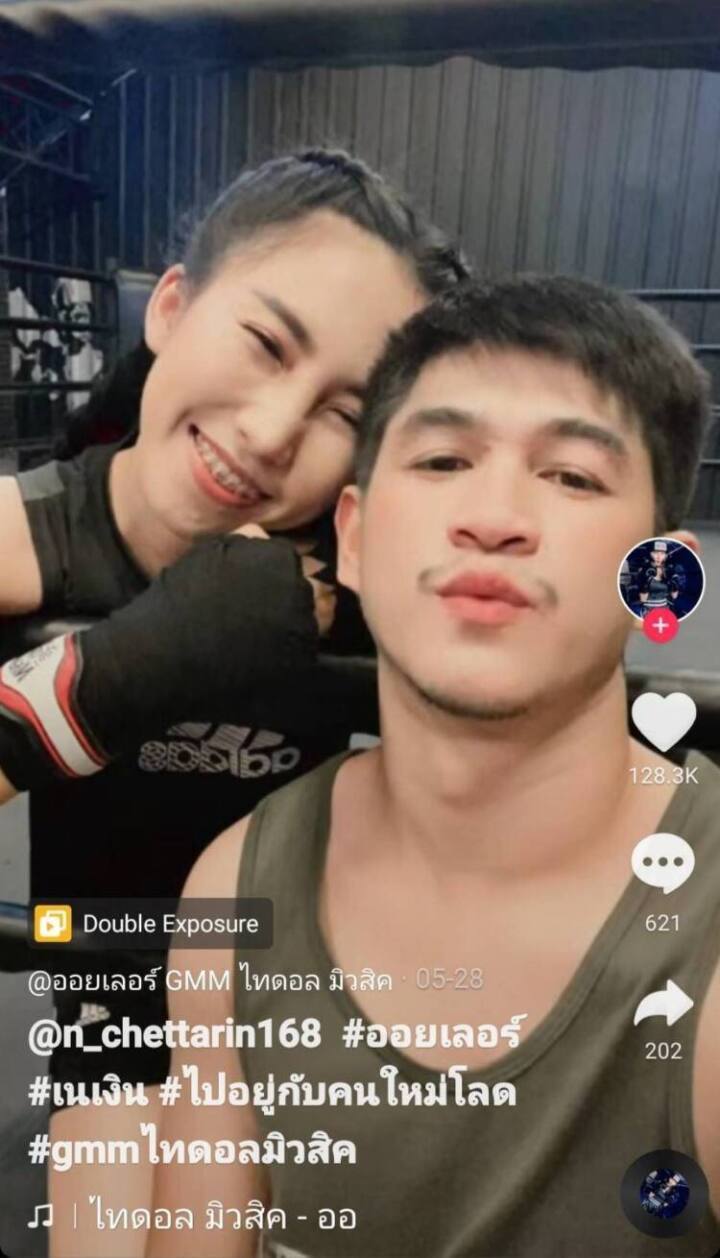Share this video

pyautogui.click(x=663, y=1004)
